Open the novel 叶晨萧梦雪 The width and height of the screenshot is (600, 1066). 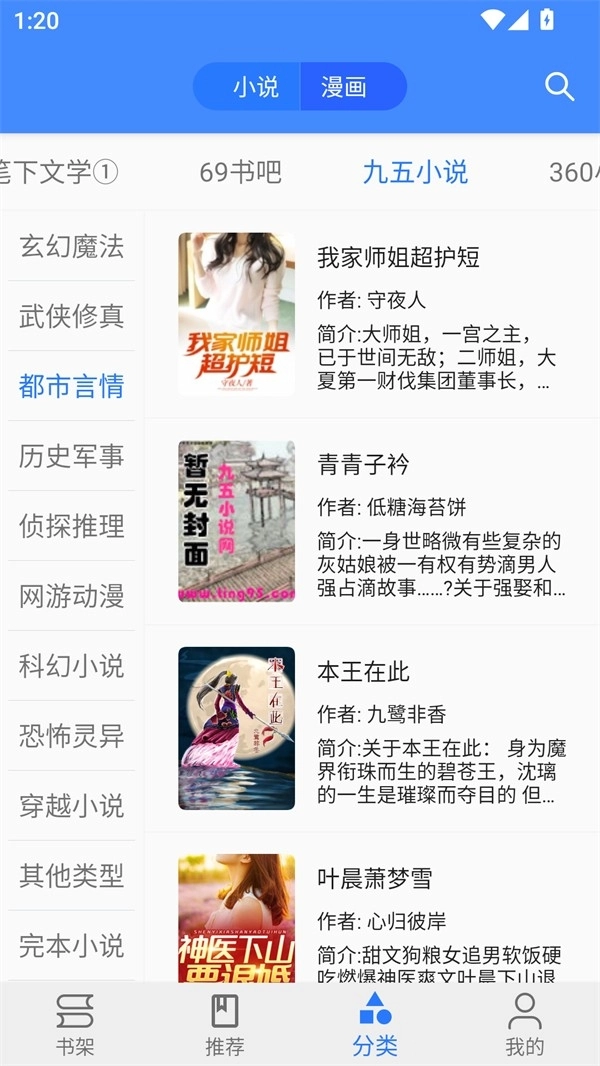(375, 879)
